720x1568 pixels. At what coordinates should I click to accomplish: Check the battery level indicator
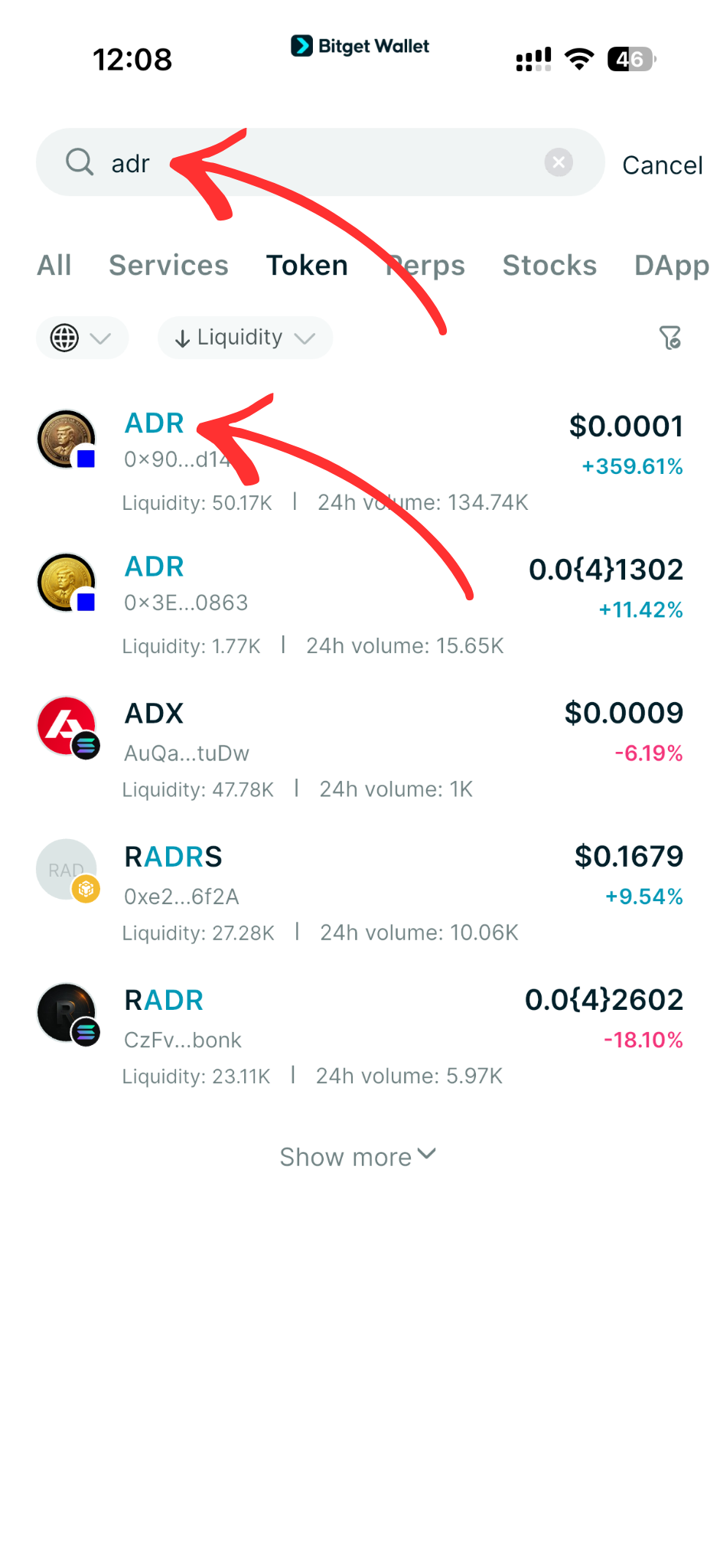coord(629,59)
